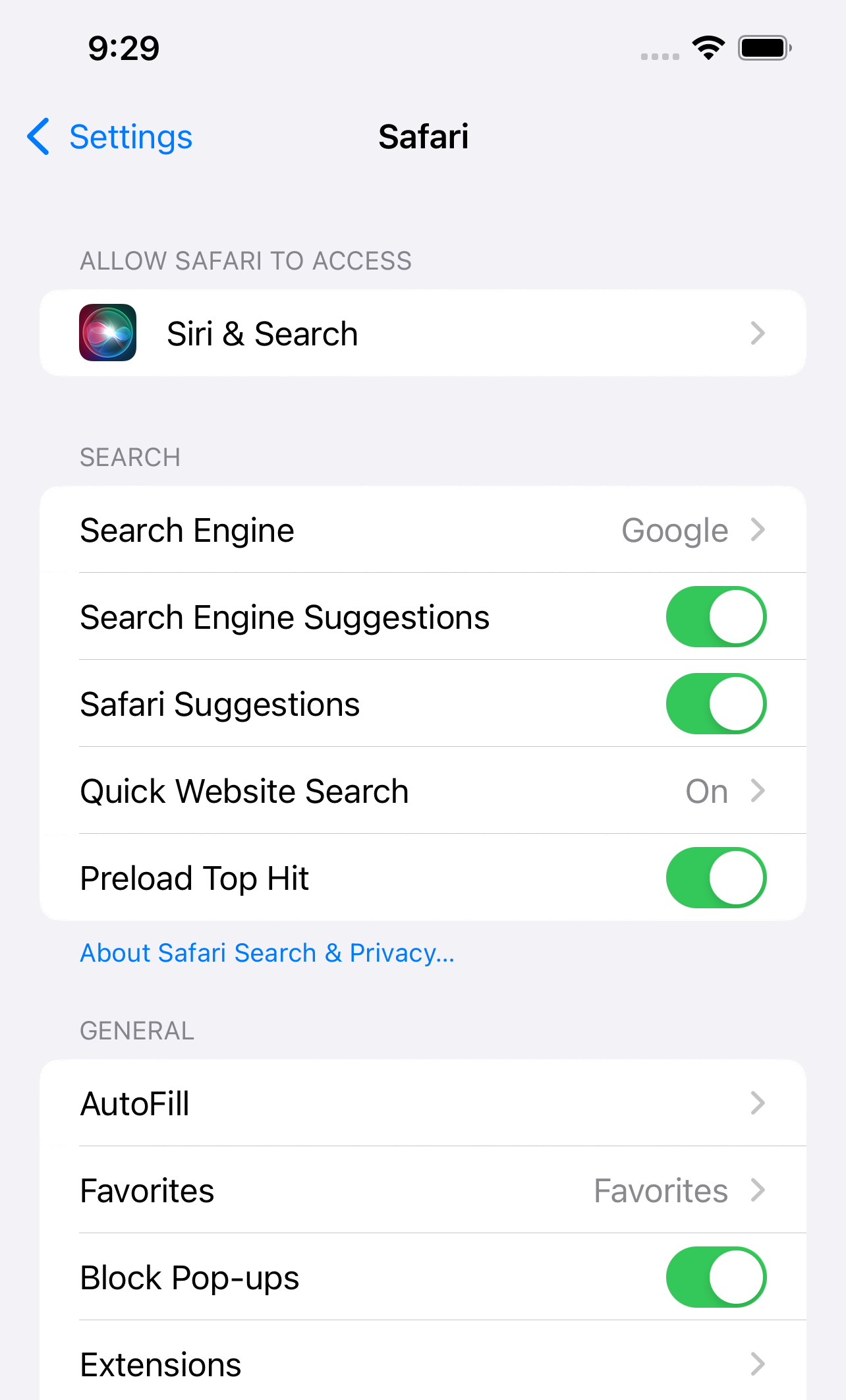The height and width of the screenshot is (1400, 846).
Task: Open the Favorites row
Action: tap(422, 1190)
